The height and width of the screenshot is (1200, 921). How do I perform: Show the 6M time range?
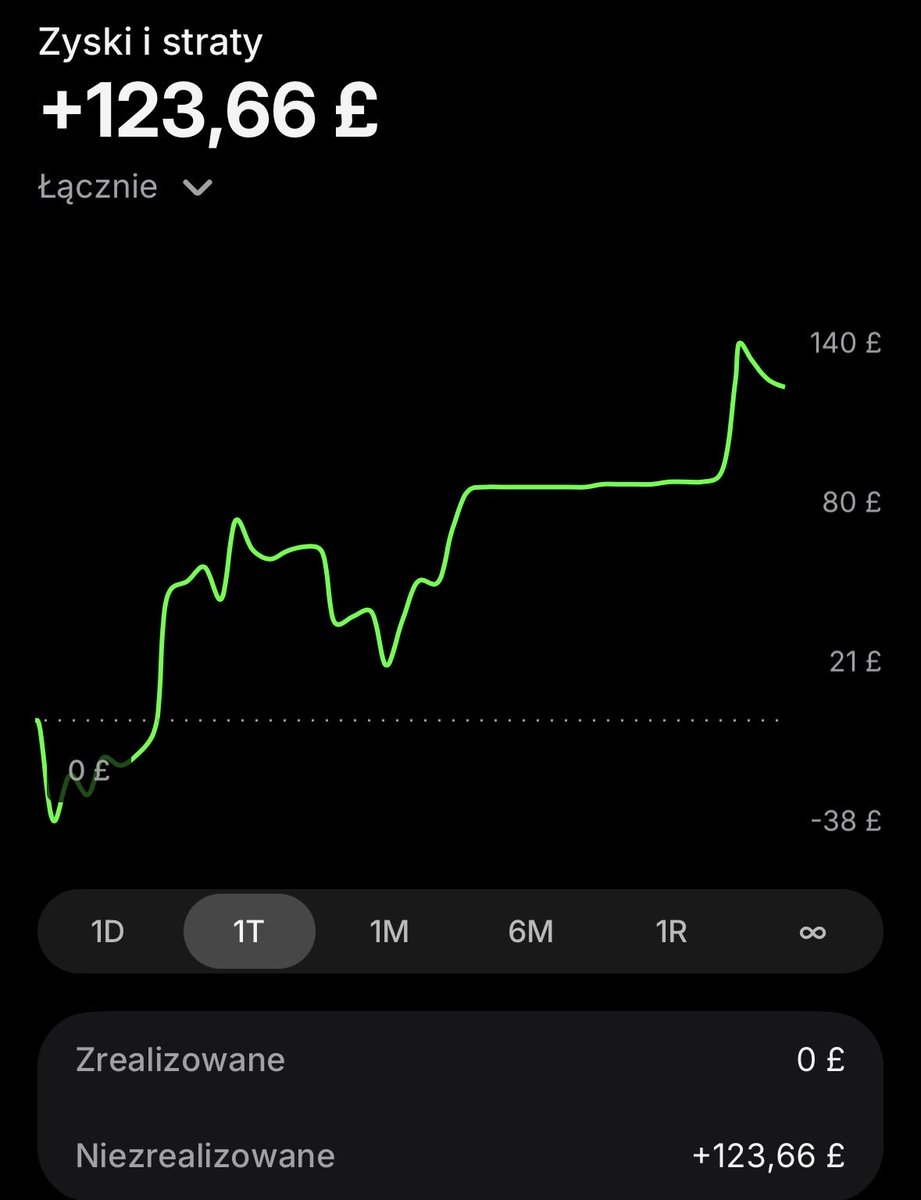tap(530, 931)
